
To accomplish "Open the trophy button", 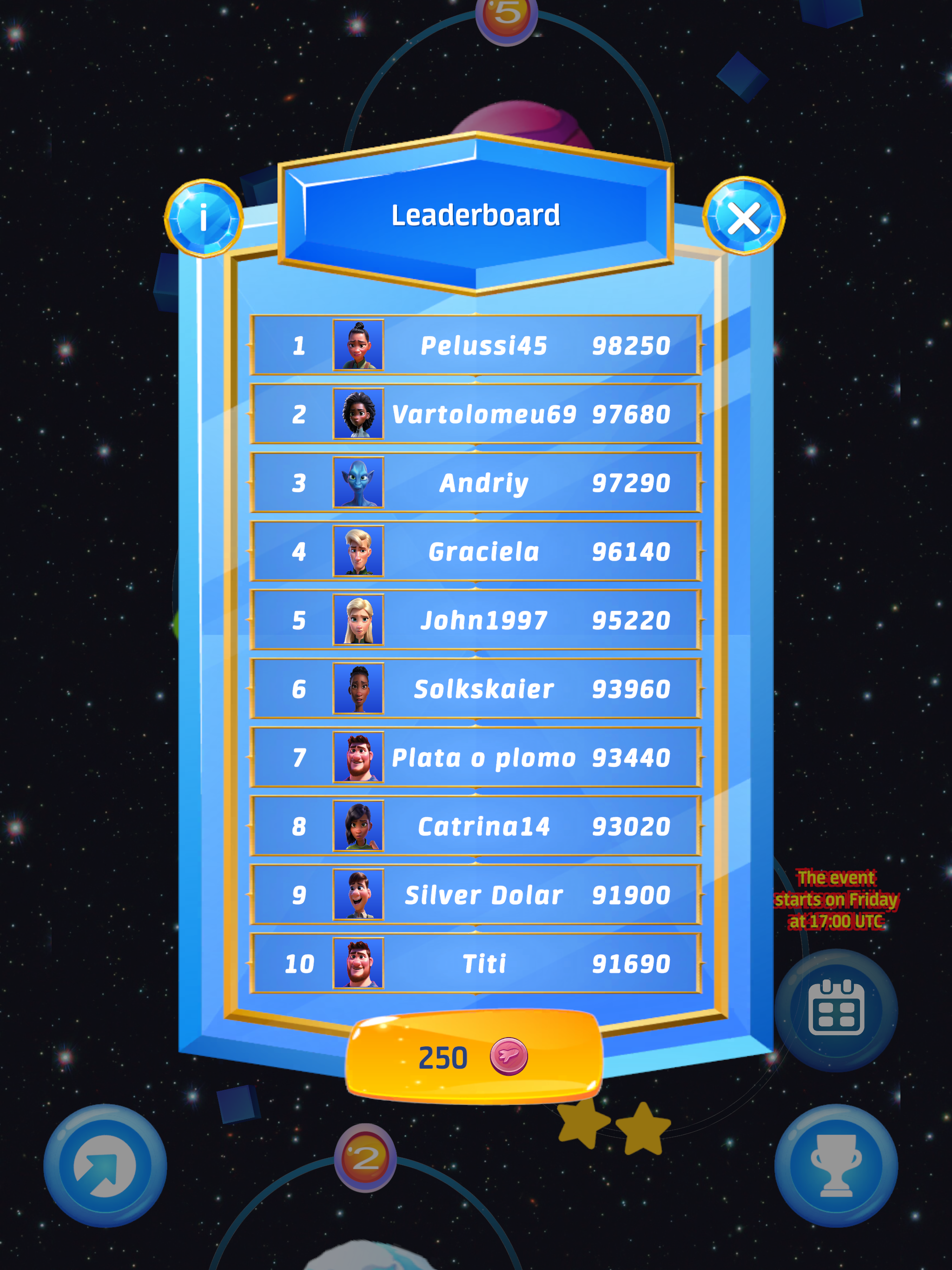I will 835,1165.
